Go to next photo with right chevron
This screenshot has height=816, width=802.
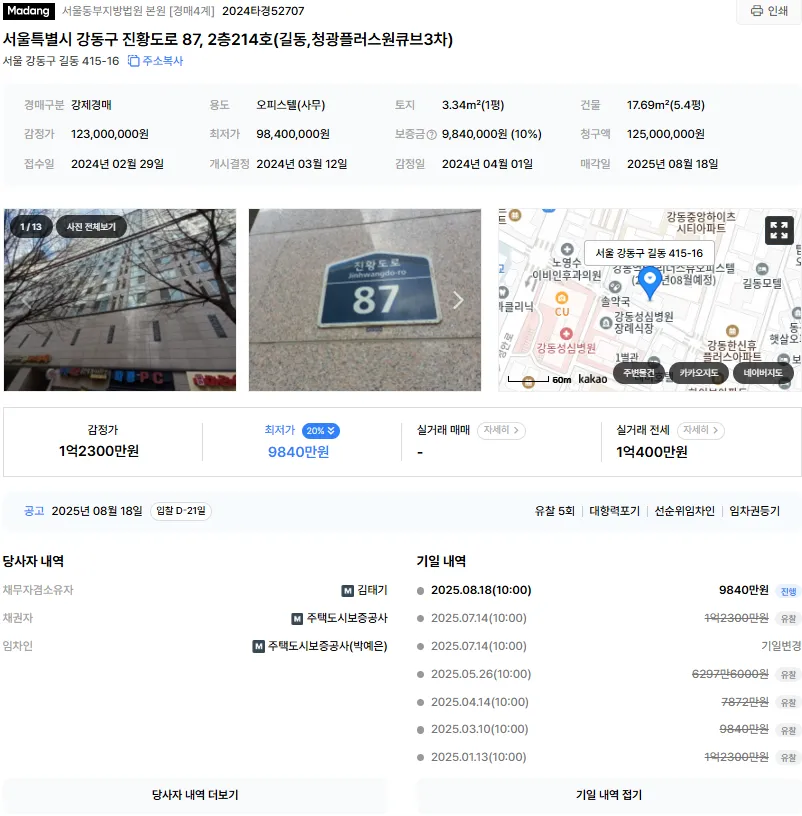tap(458, 300)
